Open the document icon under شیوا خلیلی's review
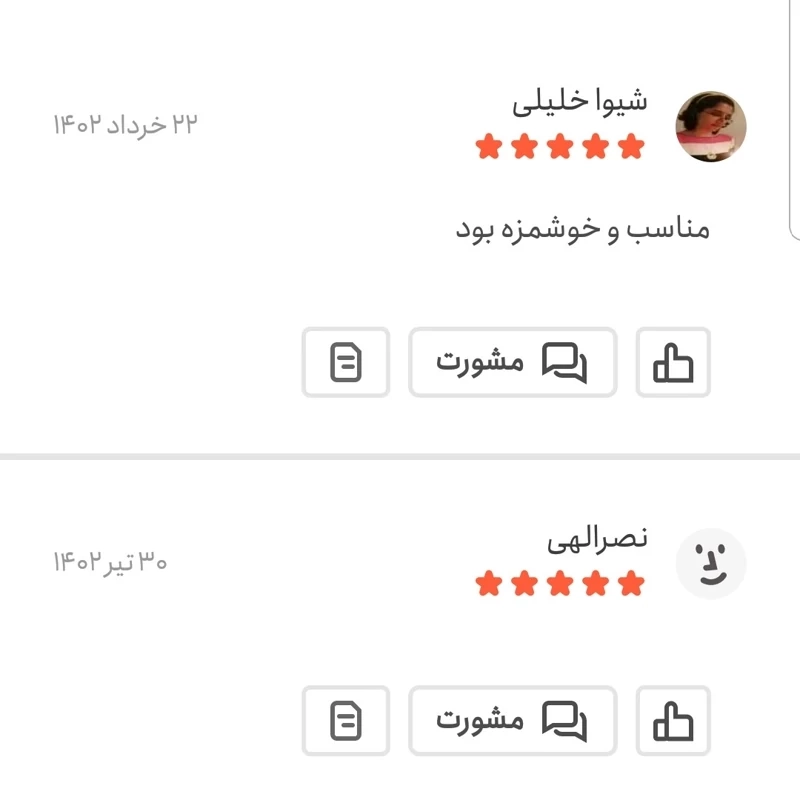 [345, 362]
